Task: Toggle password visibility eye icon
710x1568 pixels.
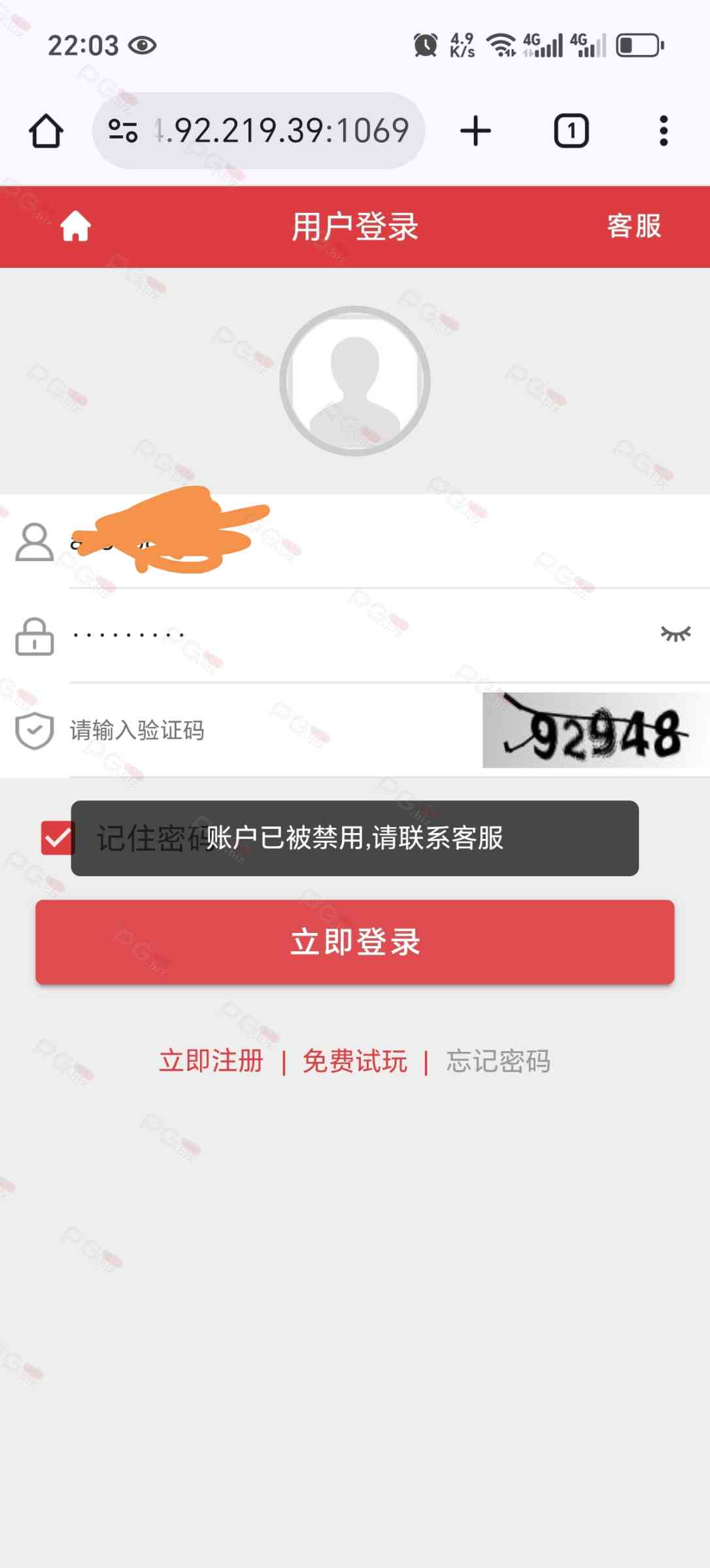Action: tap(675, 634)
